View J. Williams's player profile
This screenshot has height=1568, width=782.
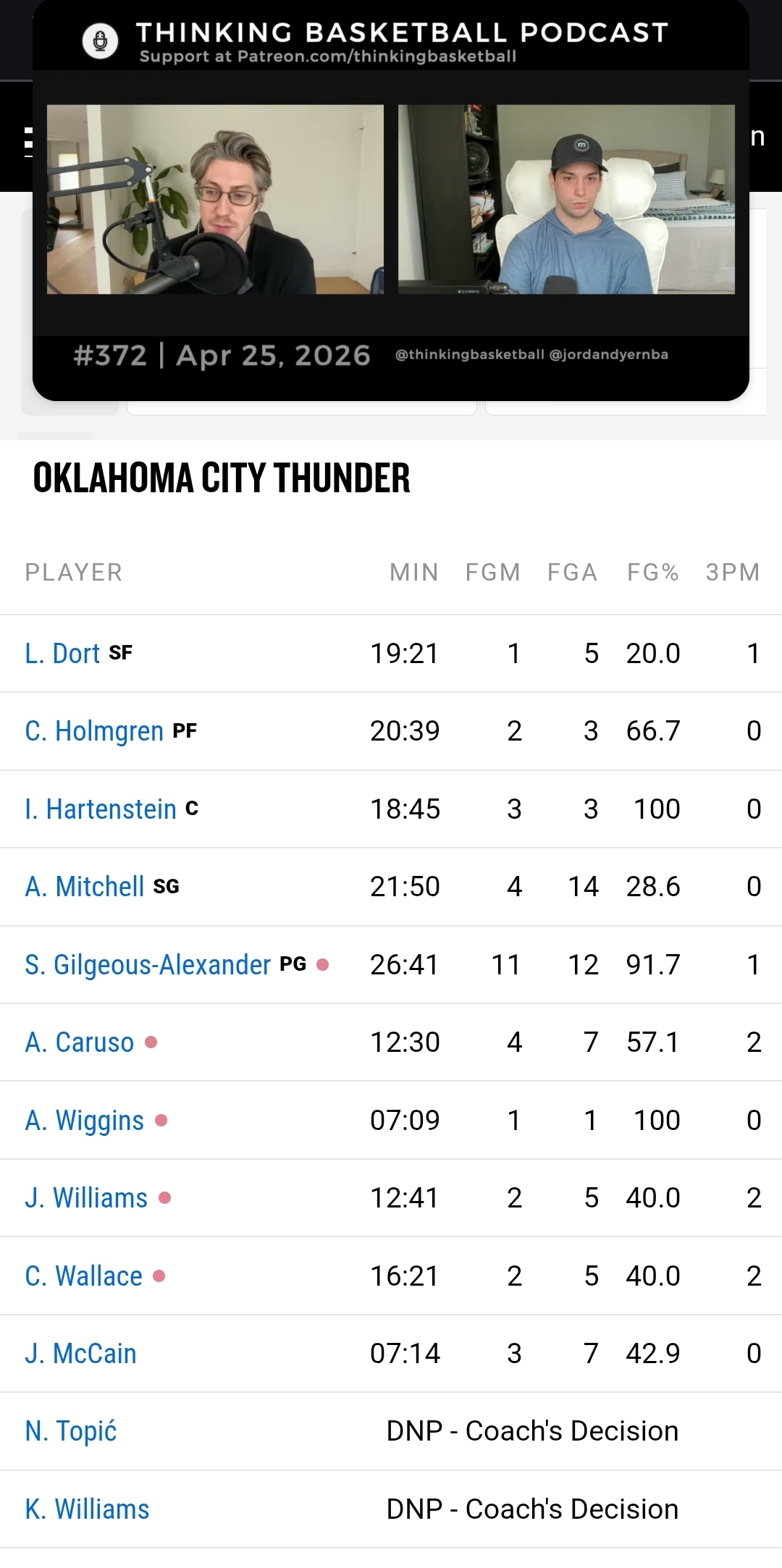point(86,1198)
